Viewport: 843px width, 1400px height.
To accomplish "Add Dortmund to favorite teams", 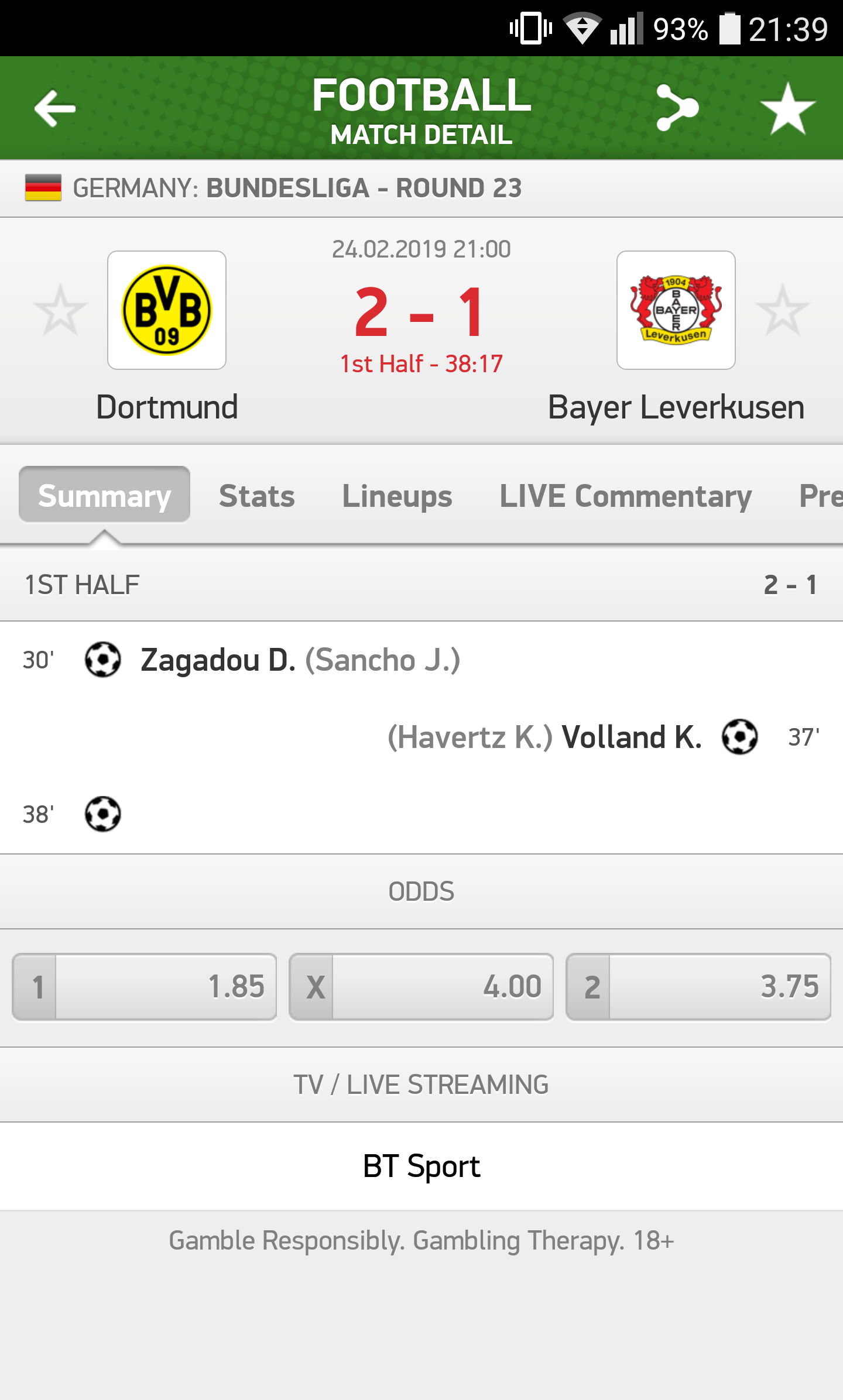I will click(x=60, y=310).
